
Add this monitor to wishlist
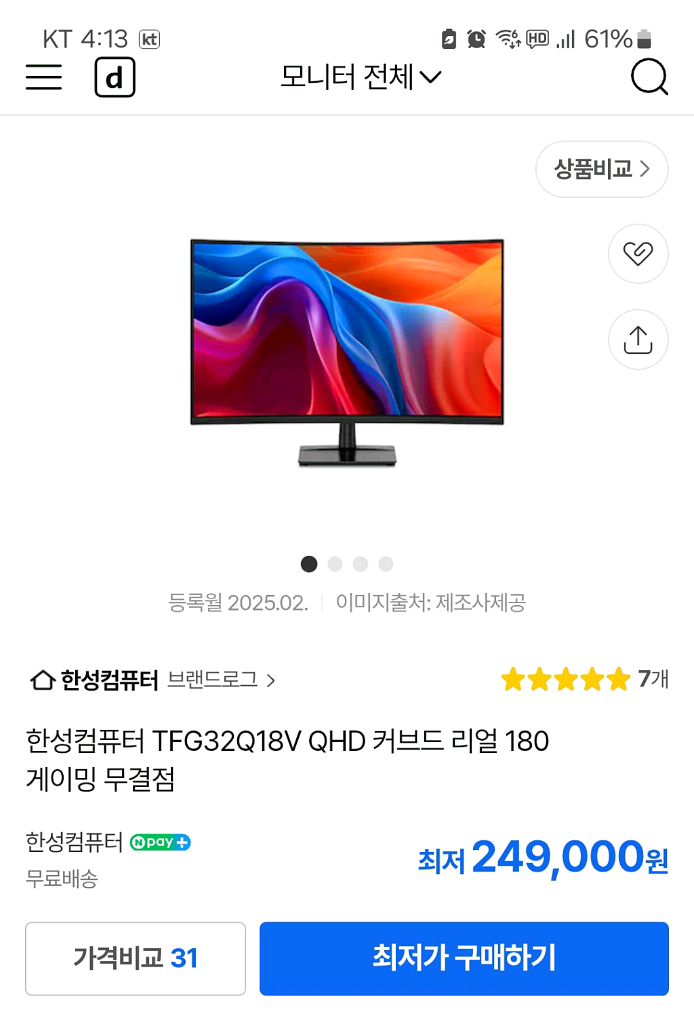tap(638, 254)
